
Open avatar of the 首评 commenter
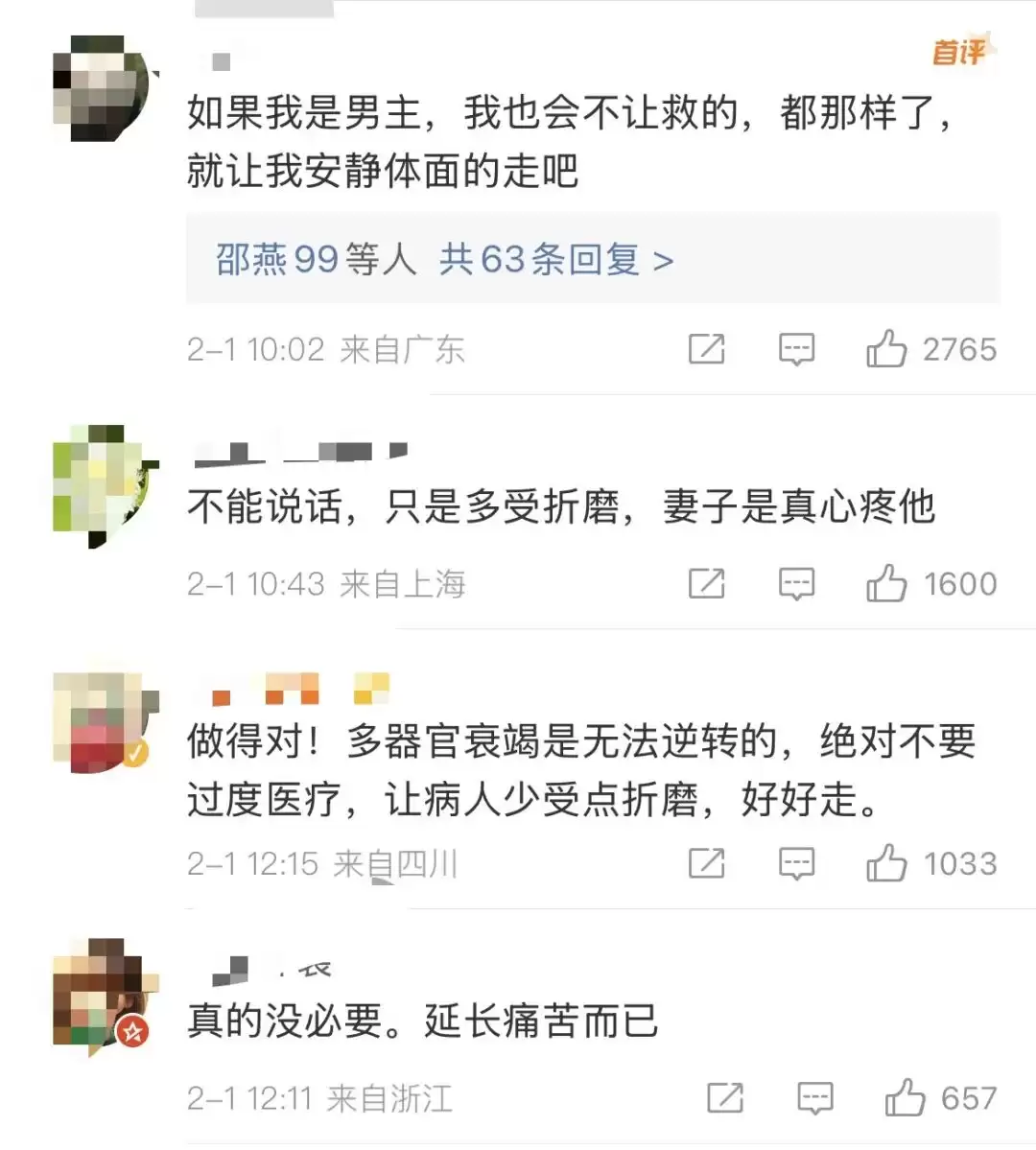coord(103,89)
